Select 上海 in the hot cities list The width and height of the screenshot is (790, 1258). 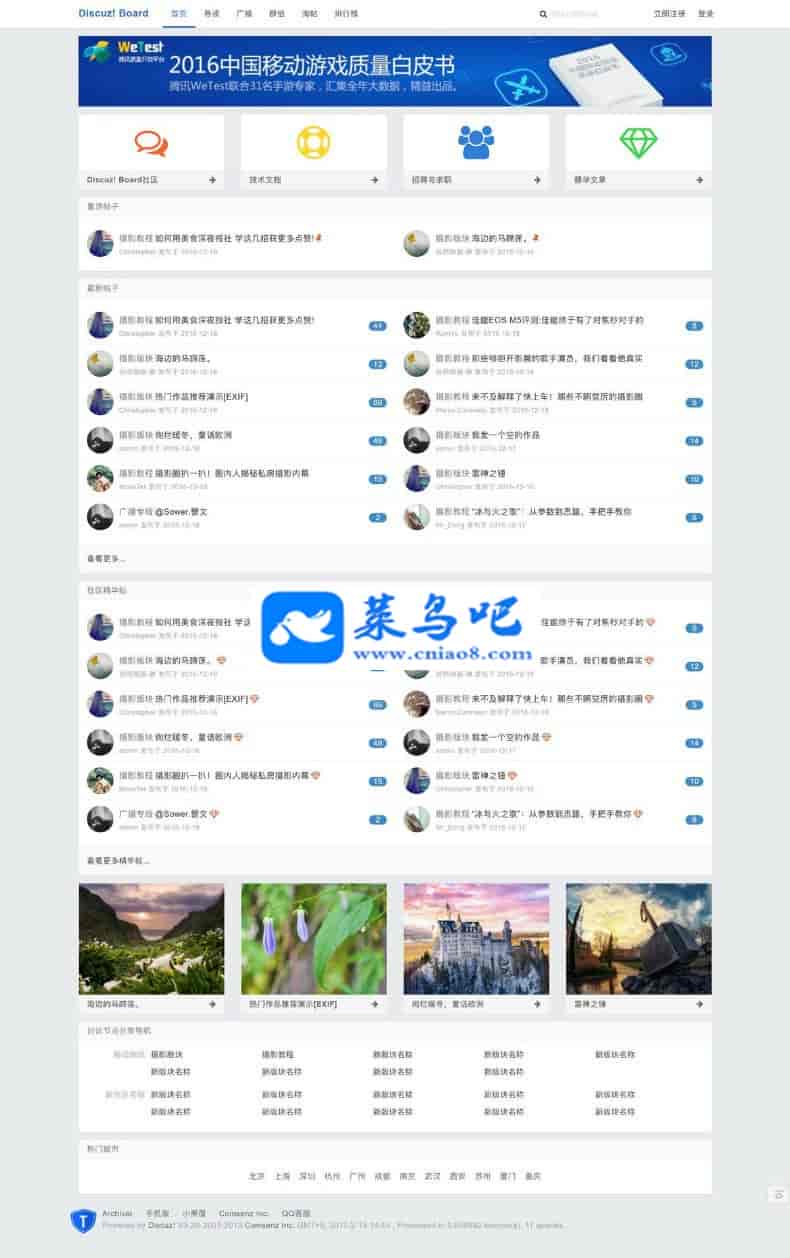coord(283,1176)
